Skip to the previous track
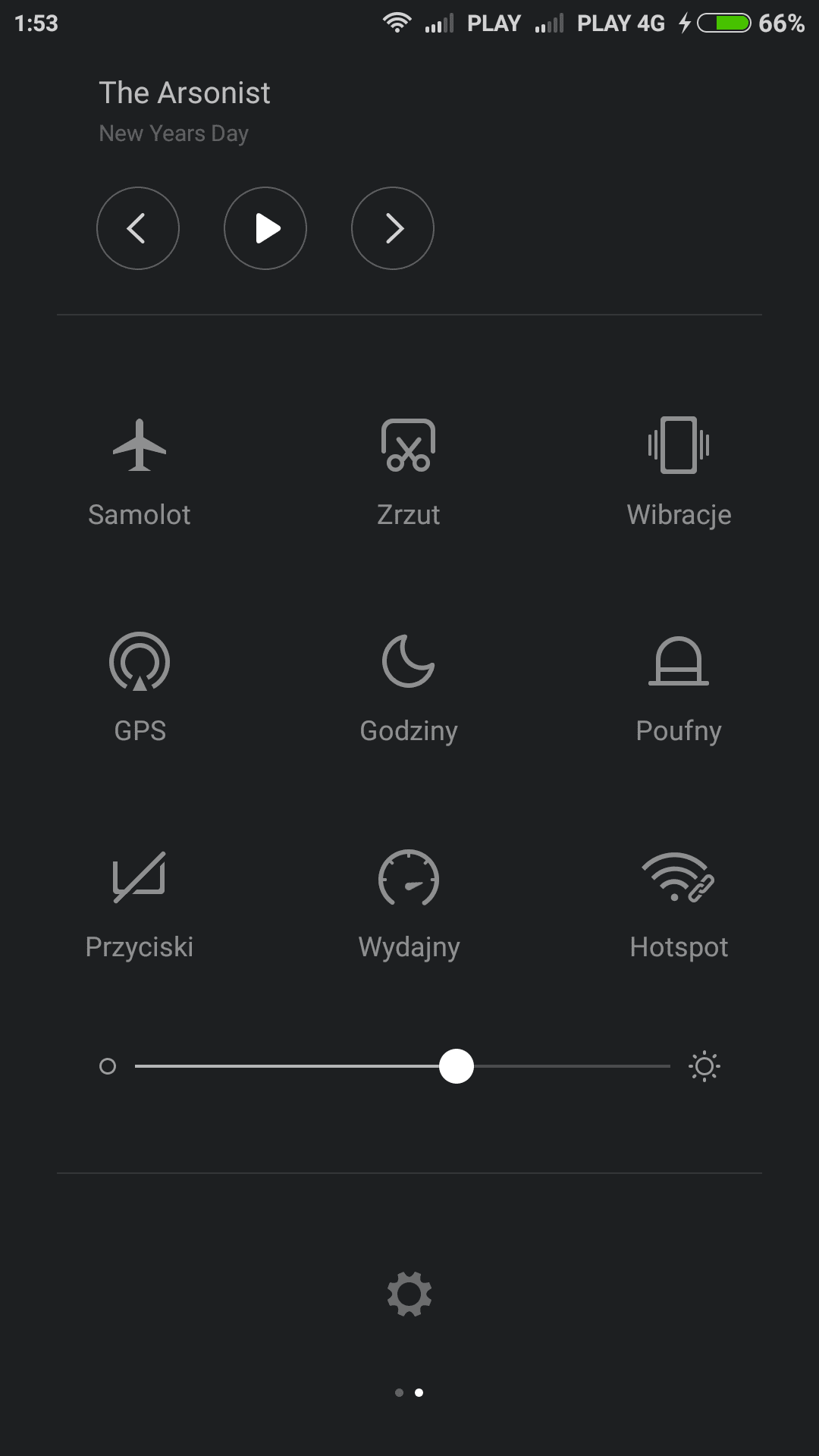 [x=138, y=228]
